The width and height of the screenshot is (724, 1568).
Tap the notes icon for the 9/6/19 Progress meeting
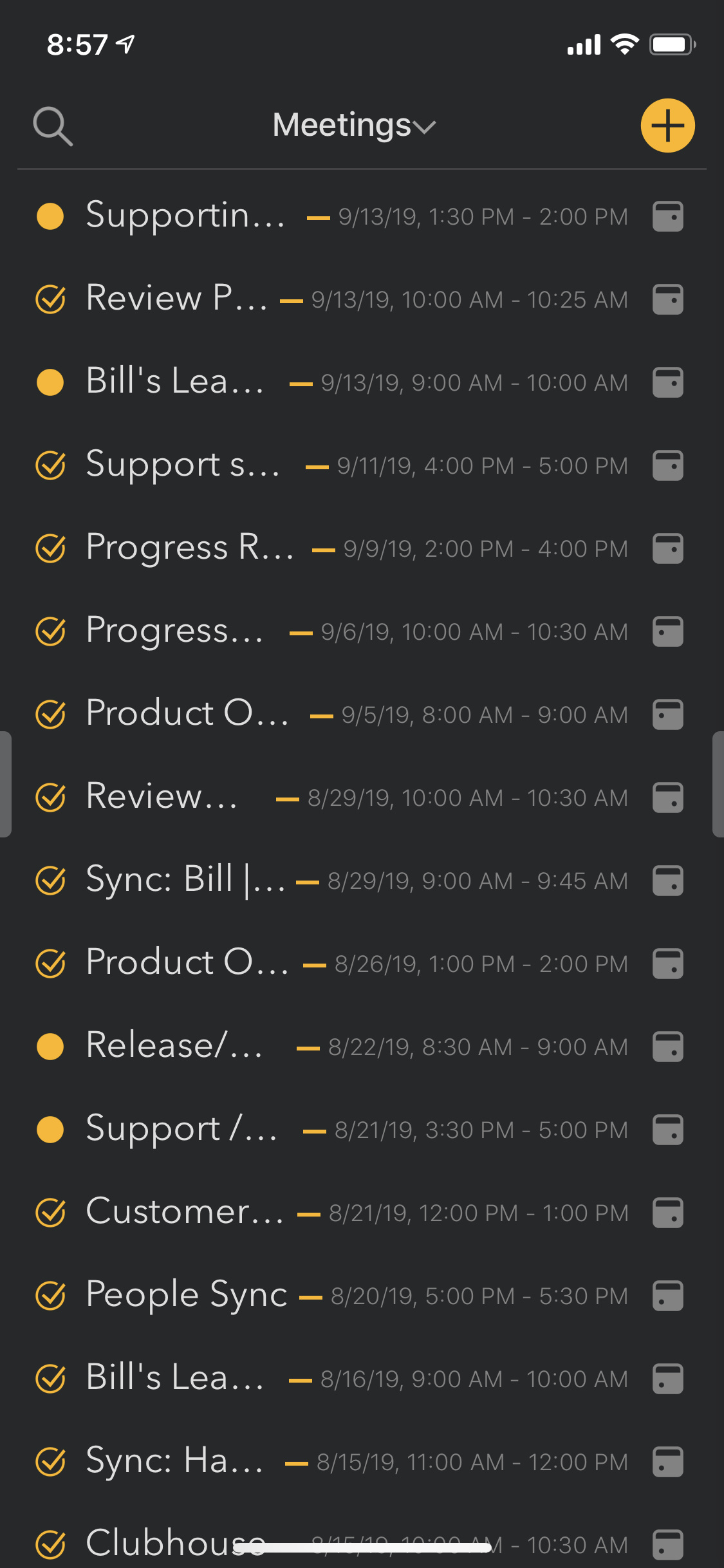668,631
